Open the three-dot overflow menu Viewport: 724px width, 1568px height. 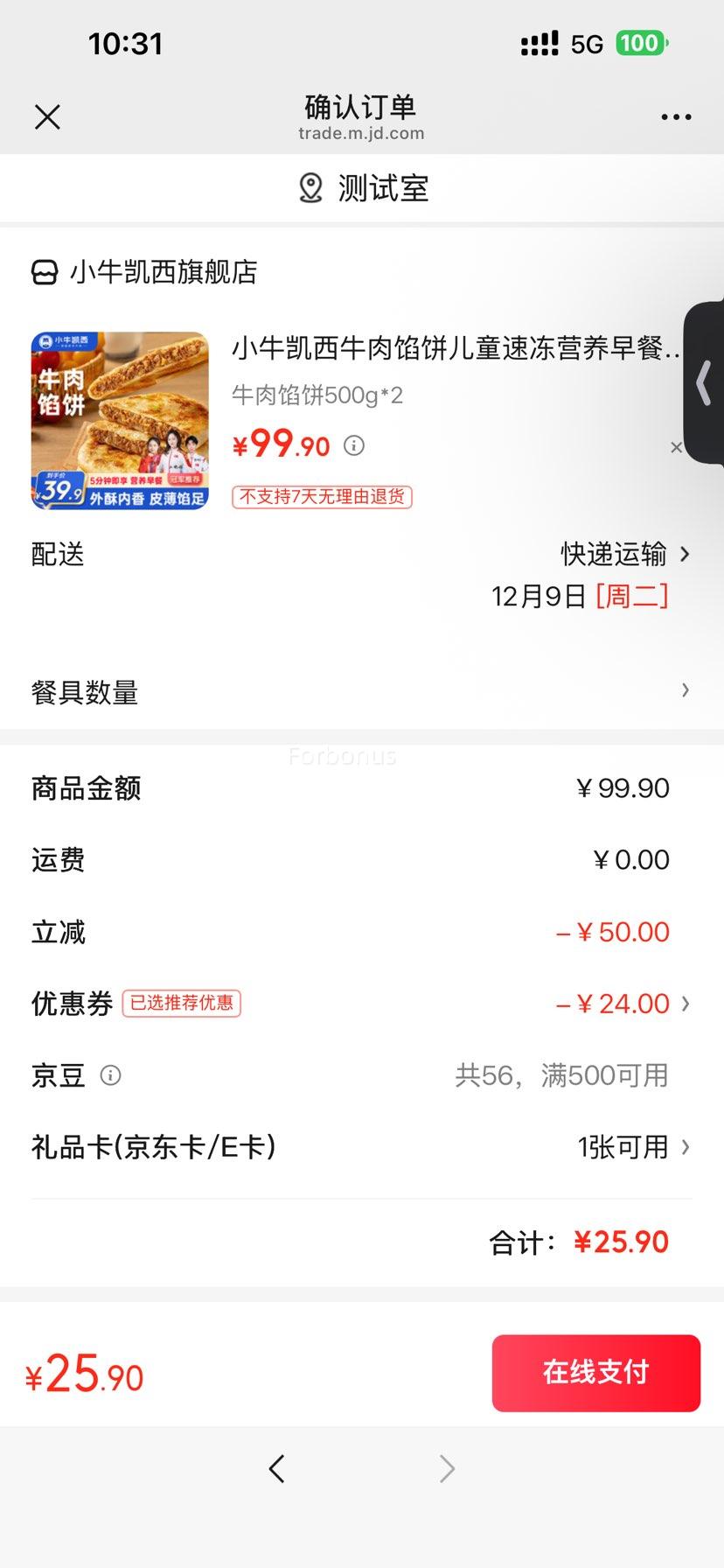(676, 117)
